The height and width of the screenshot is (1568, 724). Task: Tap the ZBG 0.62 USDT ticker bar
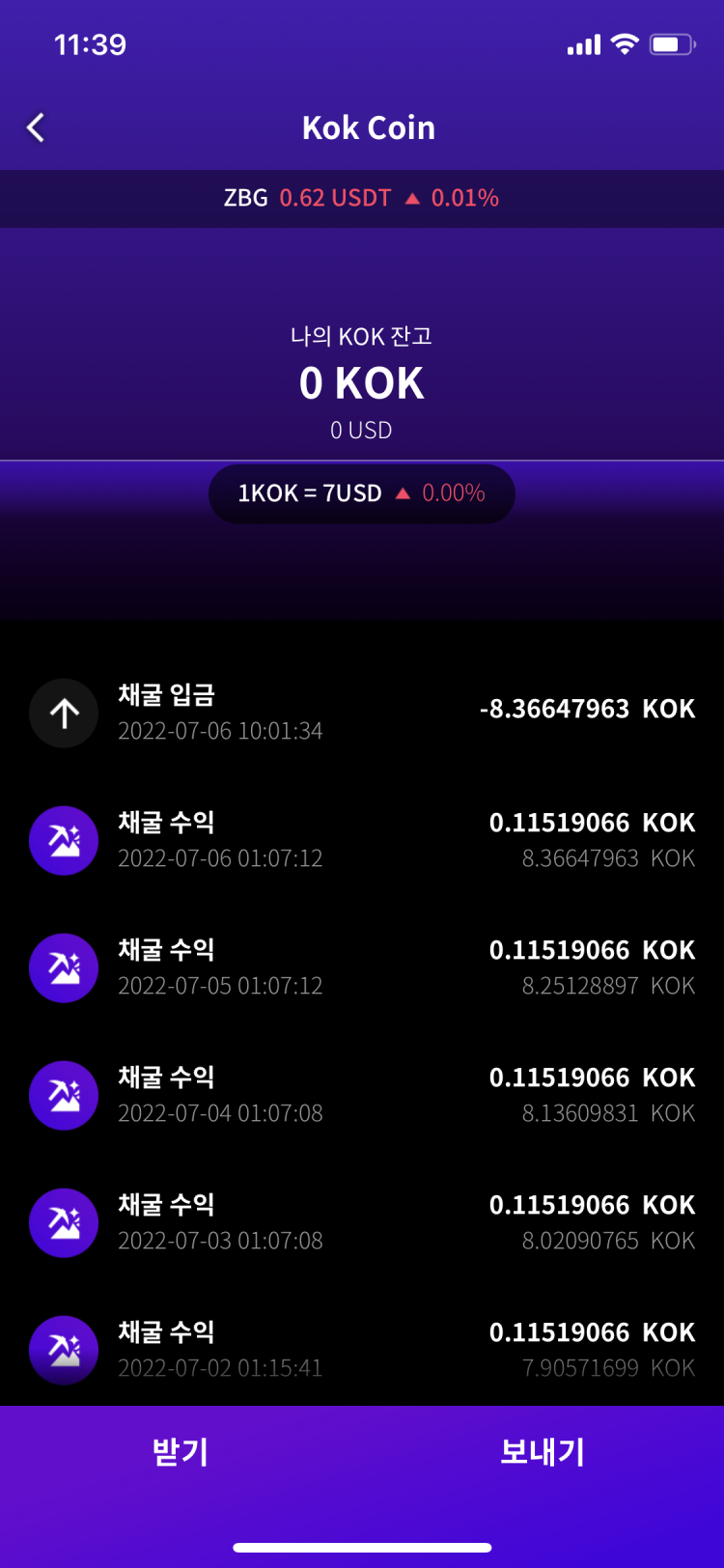click(x=362, y=198)
